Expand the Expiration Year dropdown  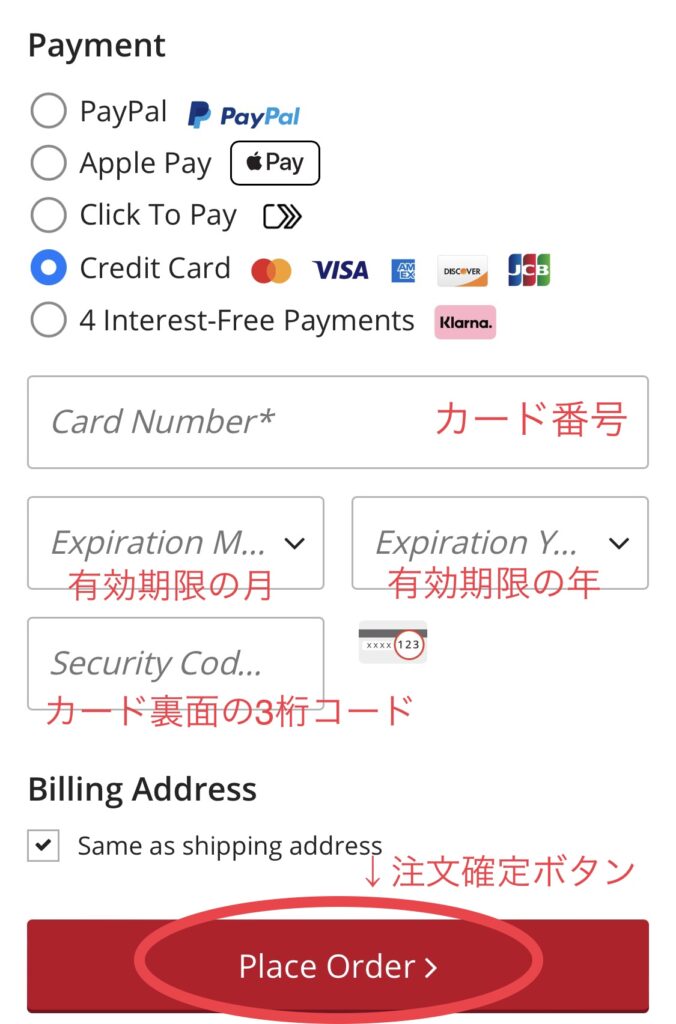[x=500, y=543]
